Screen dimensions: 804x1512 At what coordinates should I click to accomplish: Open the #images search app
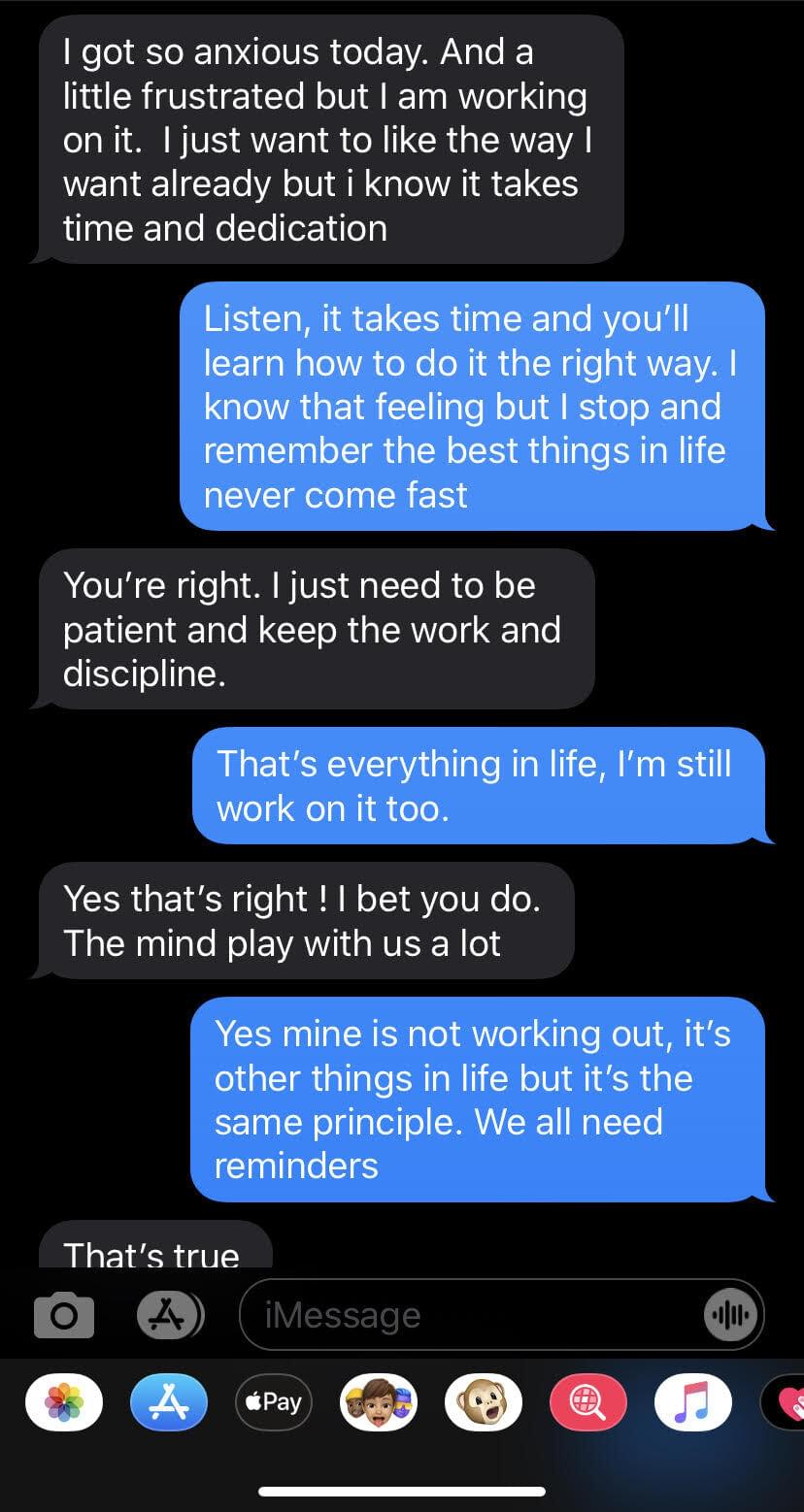[x=588, y=1402]
